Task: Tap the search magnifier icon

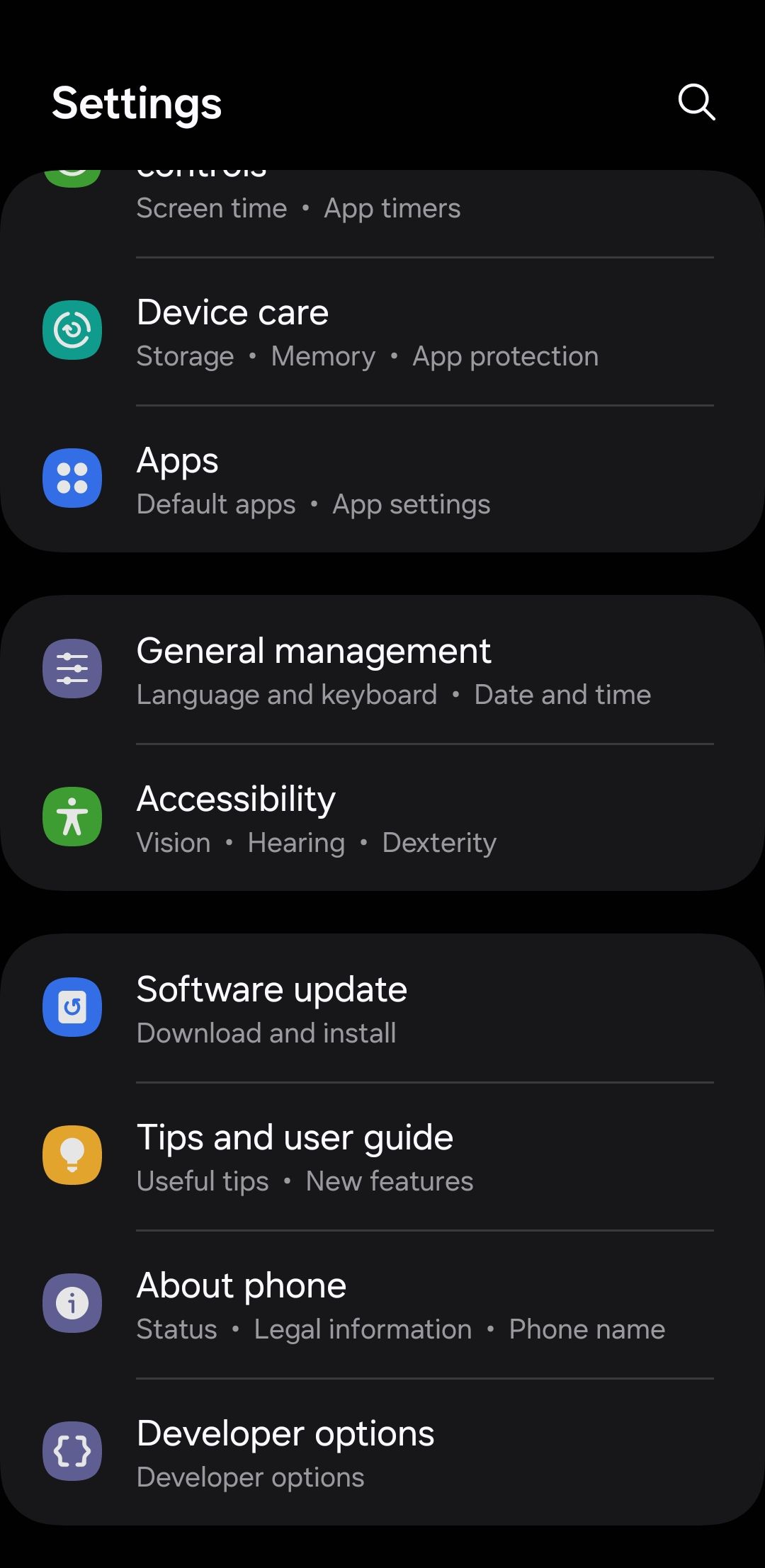Action: point(697,103)
